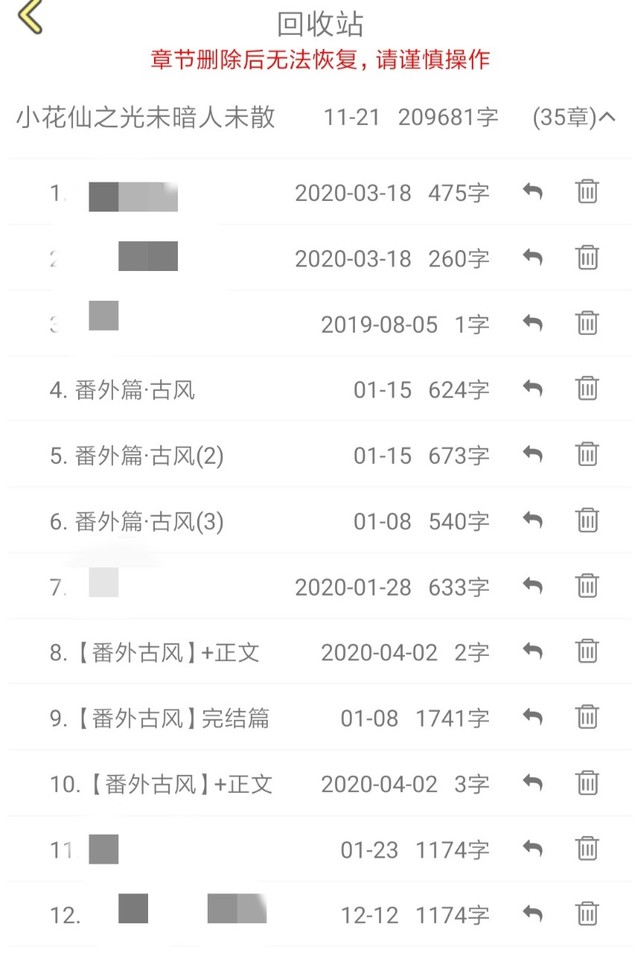
Task: Delete chapter 12 dated 12-12
Action: (x=587, y=913)
